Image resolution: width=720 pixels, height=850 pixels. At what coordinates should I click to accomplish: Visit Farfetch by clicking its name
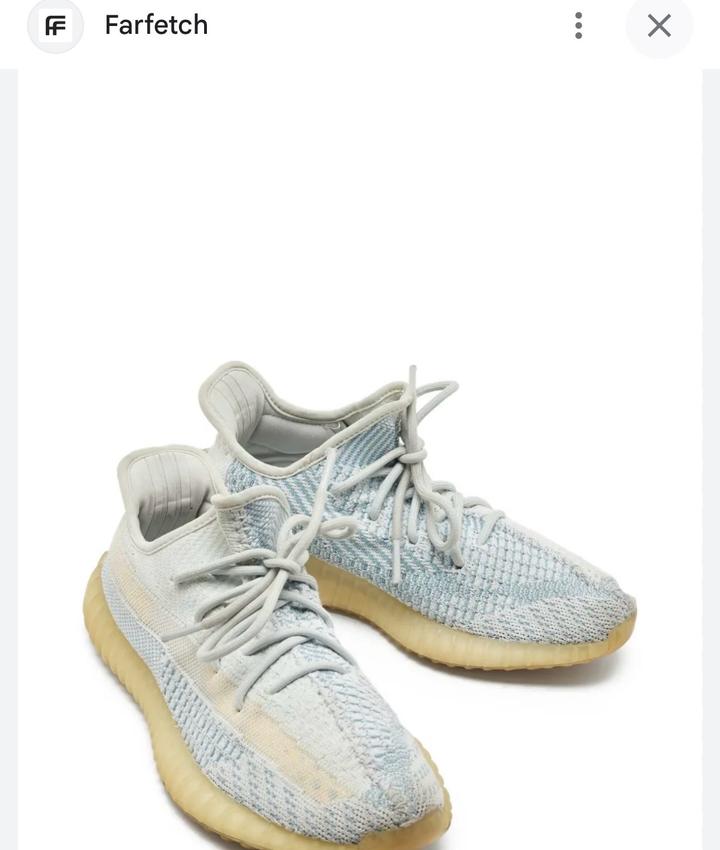156,25
